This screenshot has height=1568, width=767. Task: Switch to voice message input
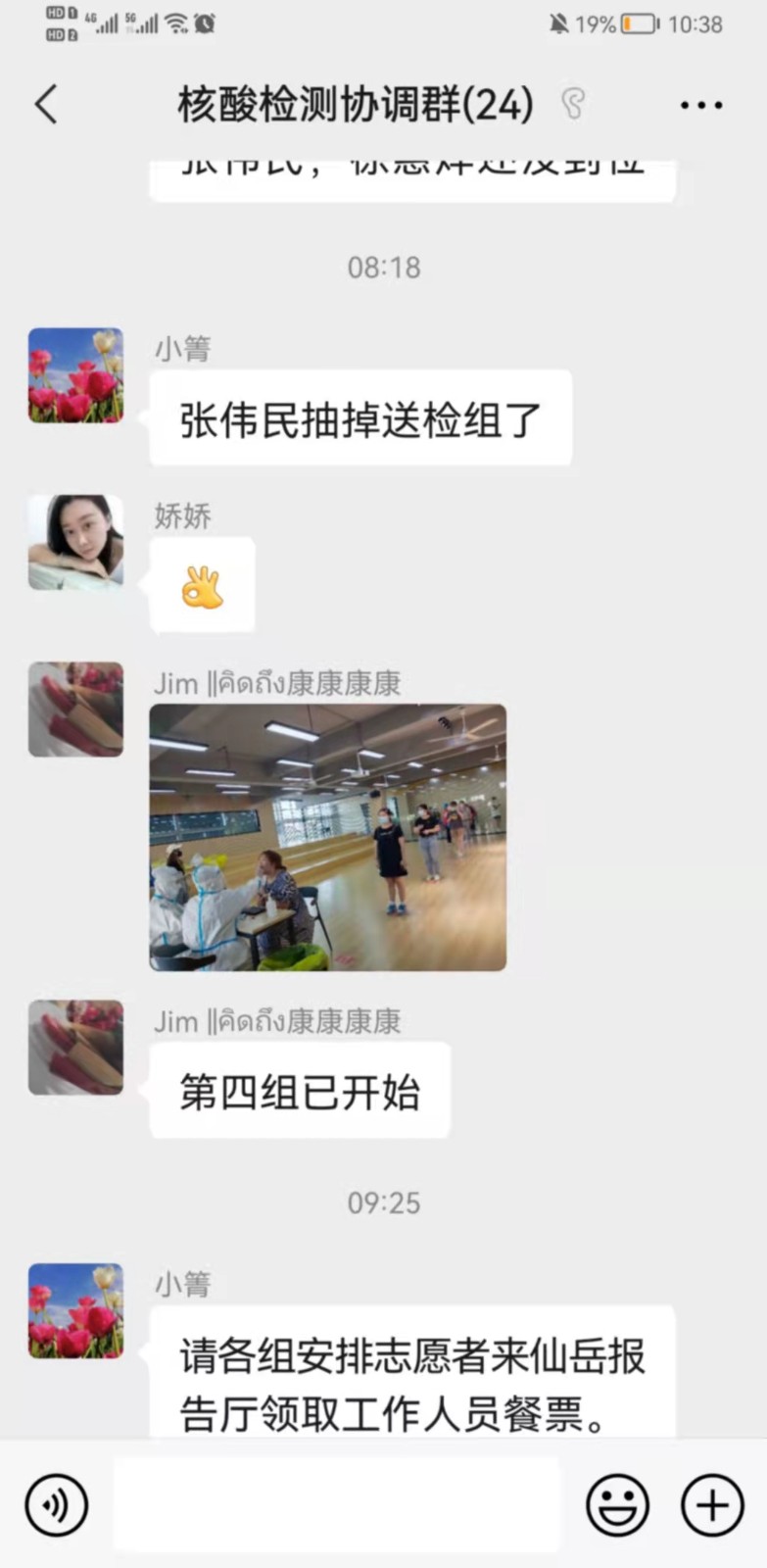tap(57, 1504)
